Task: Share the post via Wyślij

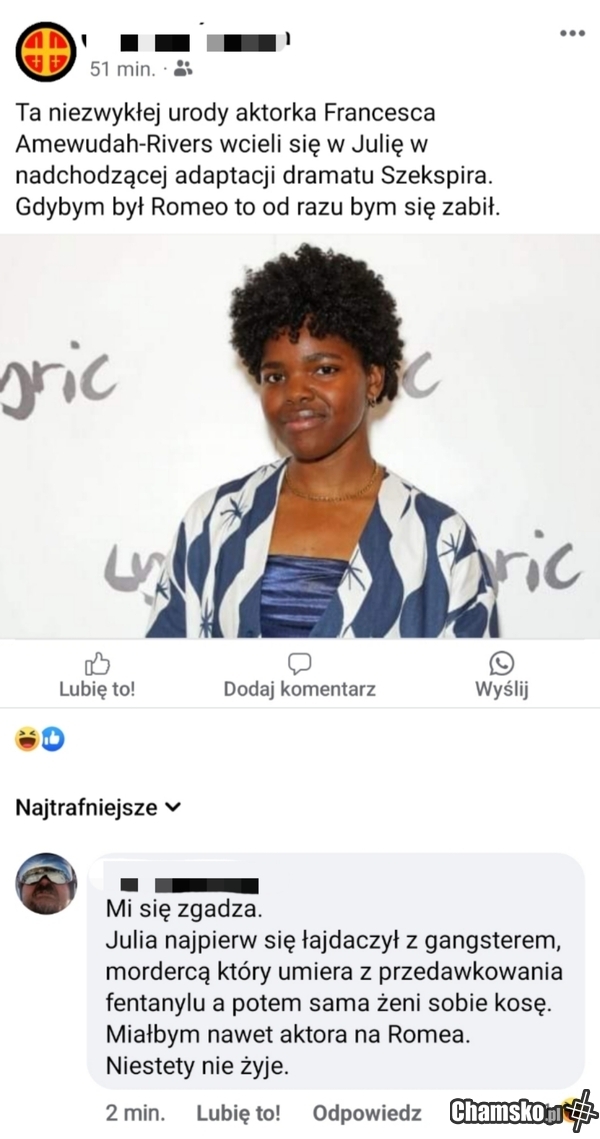Action: point(501,676)
